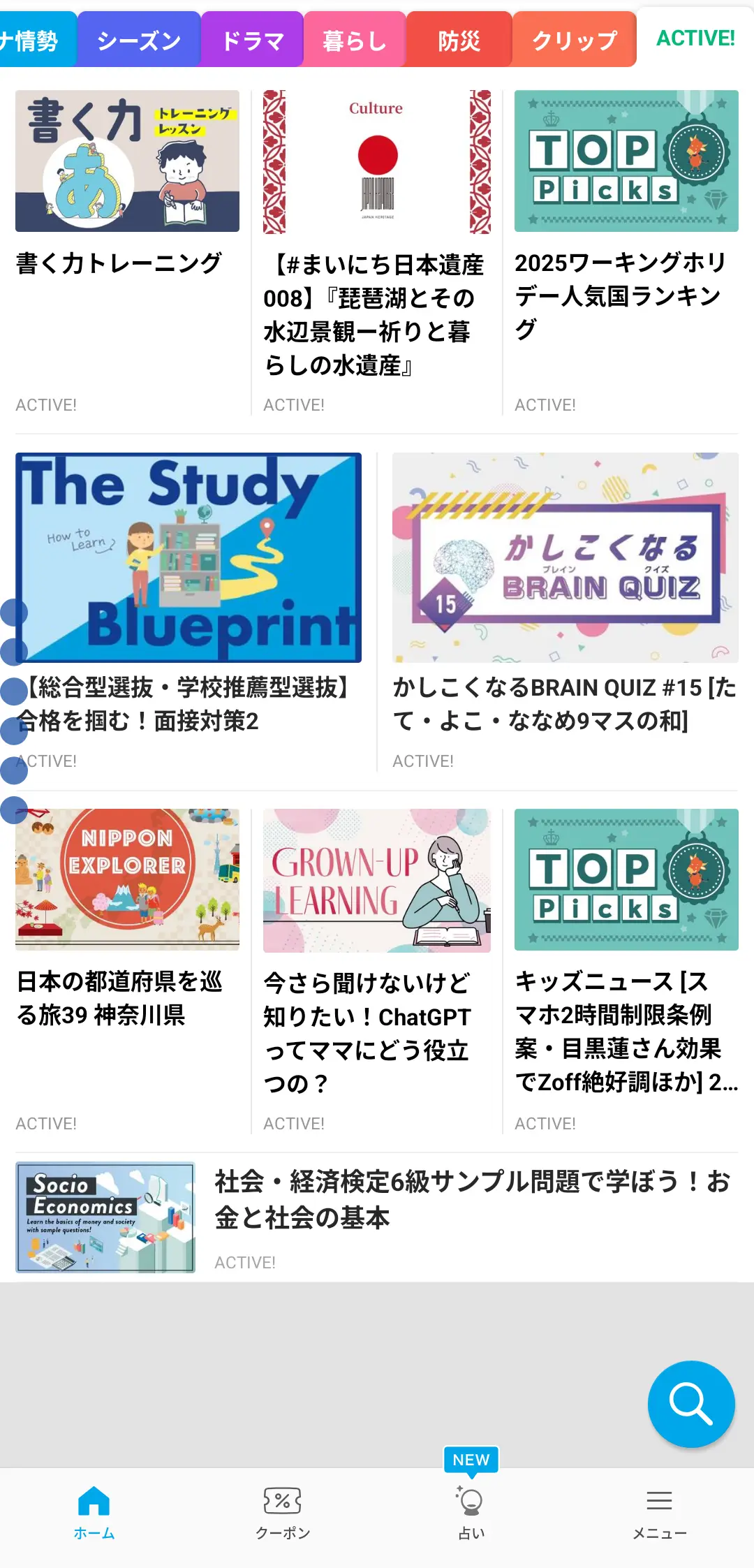
Task: Go to the ホーム tab
Action: (x=94, y=1512)
